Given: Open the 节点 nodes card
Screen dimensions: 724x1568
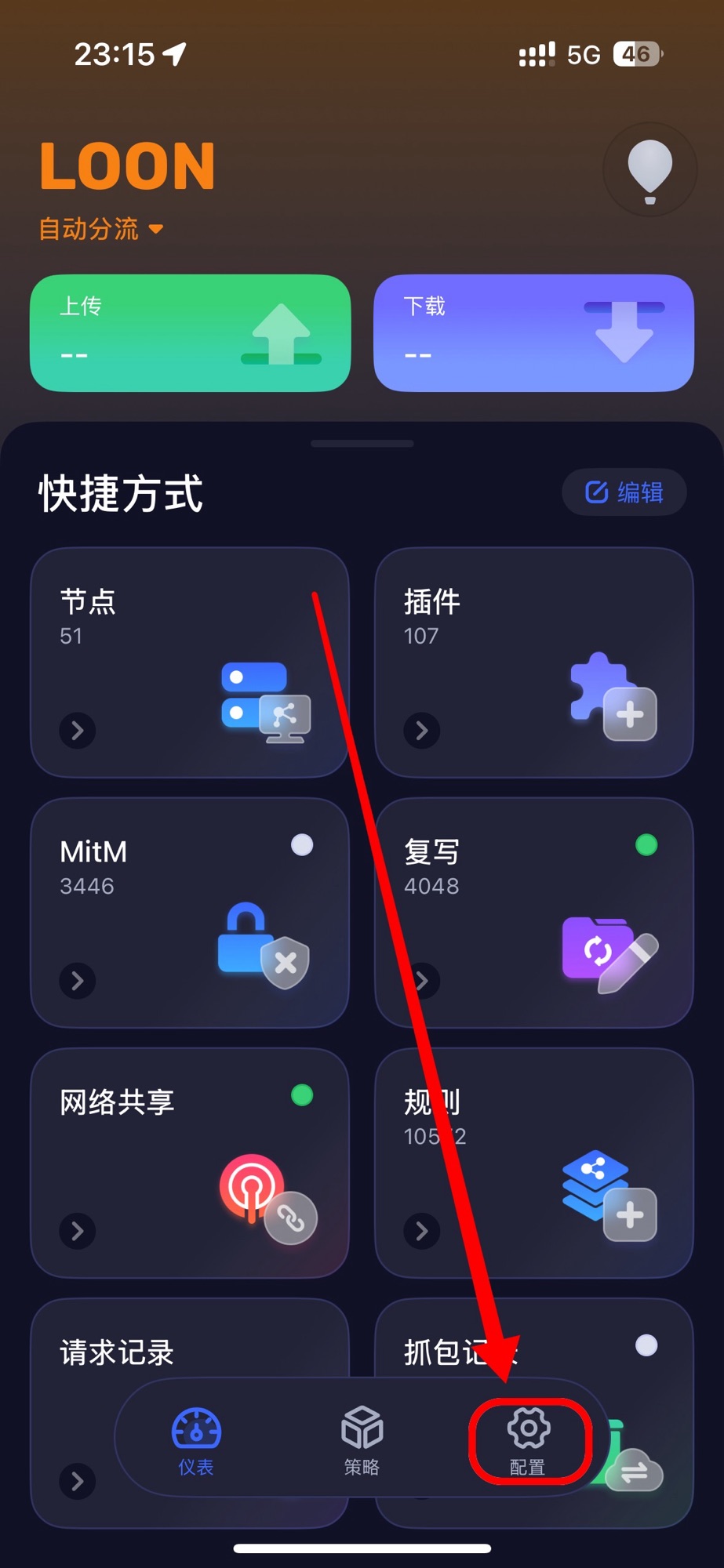Looking at the screenshot, I should point(157,662).
